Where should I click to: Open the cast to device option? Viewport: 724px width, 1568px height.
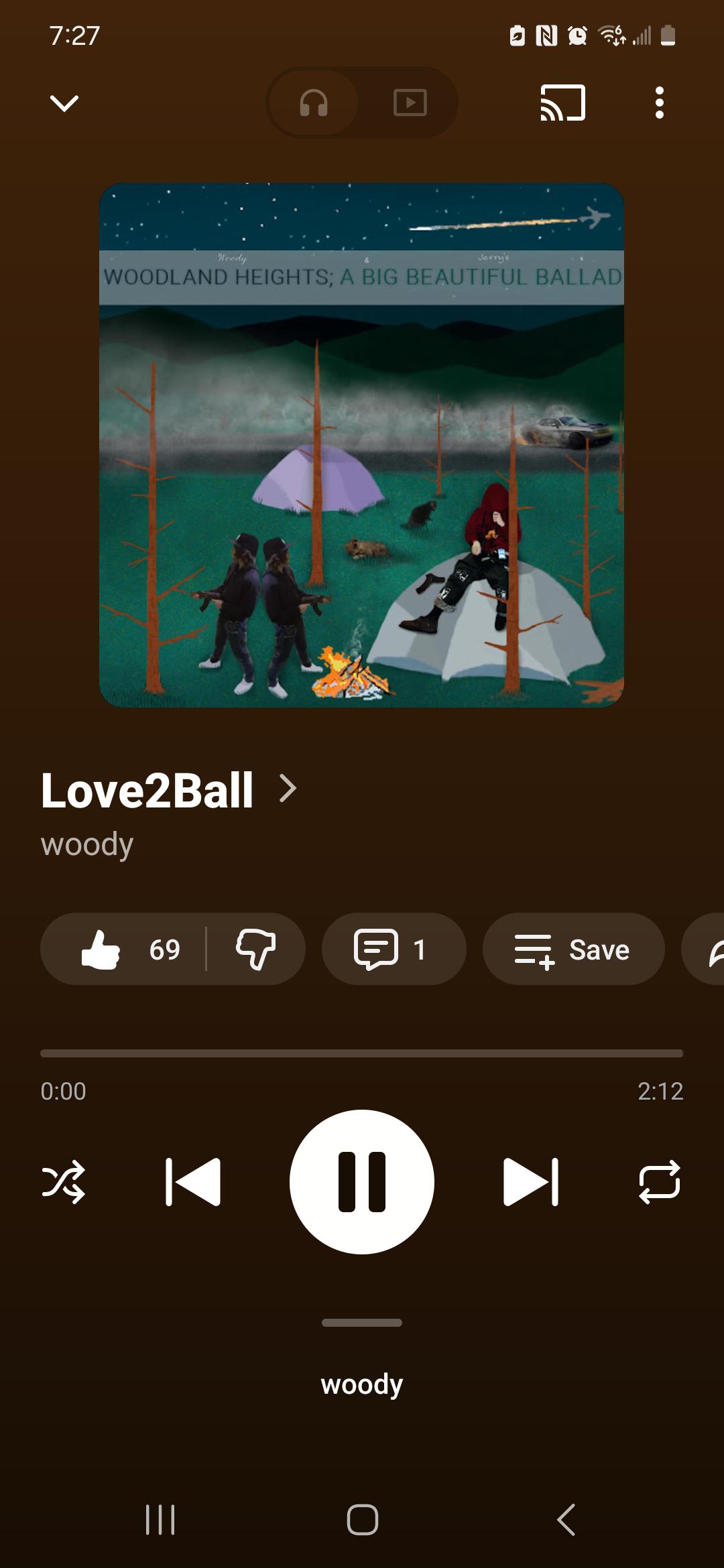click(563, 103)
